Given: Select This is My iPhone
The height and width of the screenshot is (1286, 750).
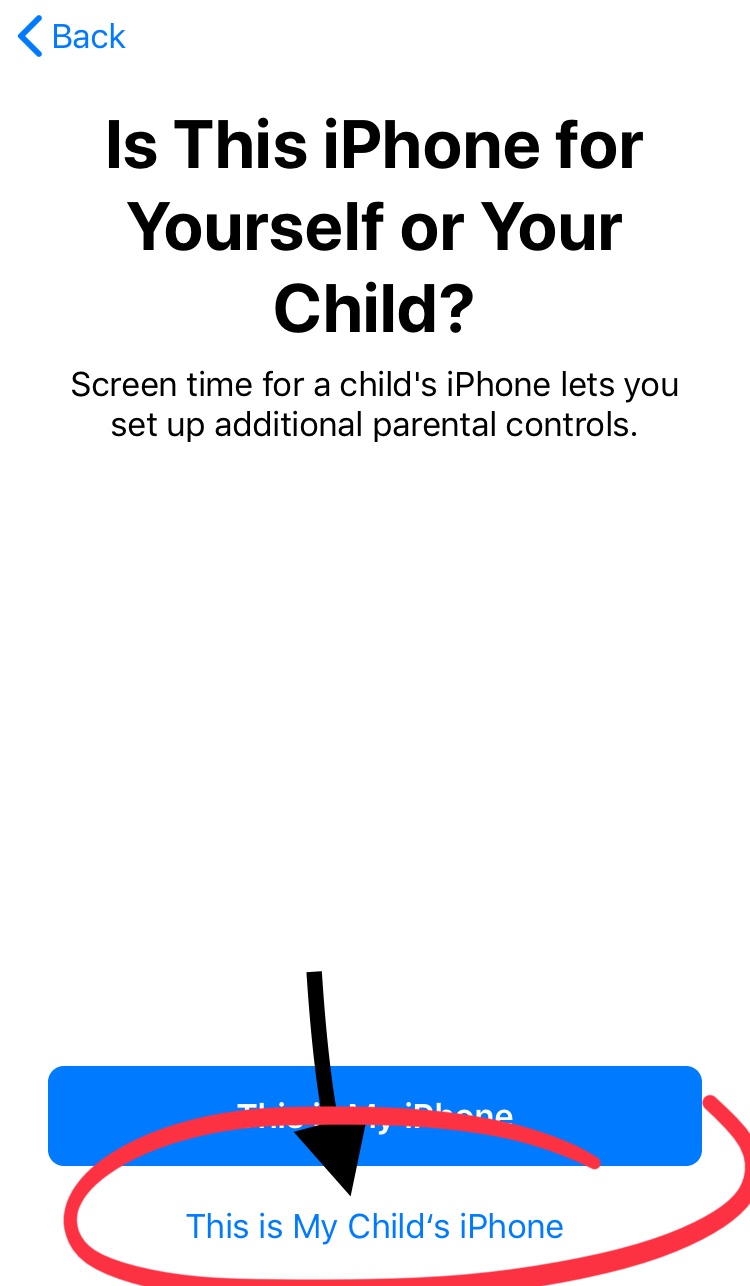Looking at the screenshot, I should pos(374,1115).
